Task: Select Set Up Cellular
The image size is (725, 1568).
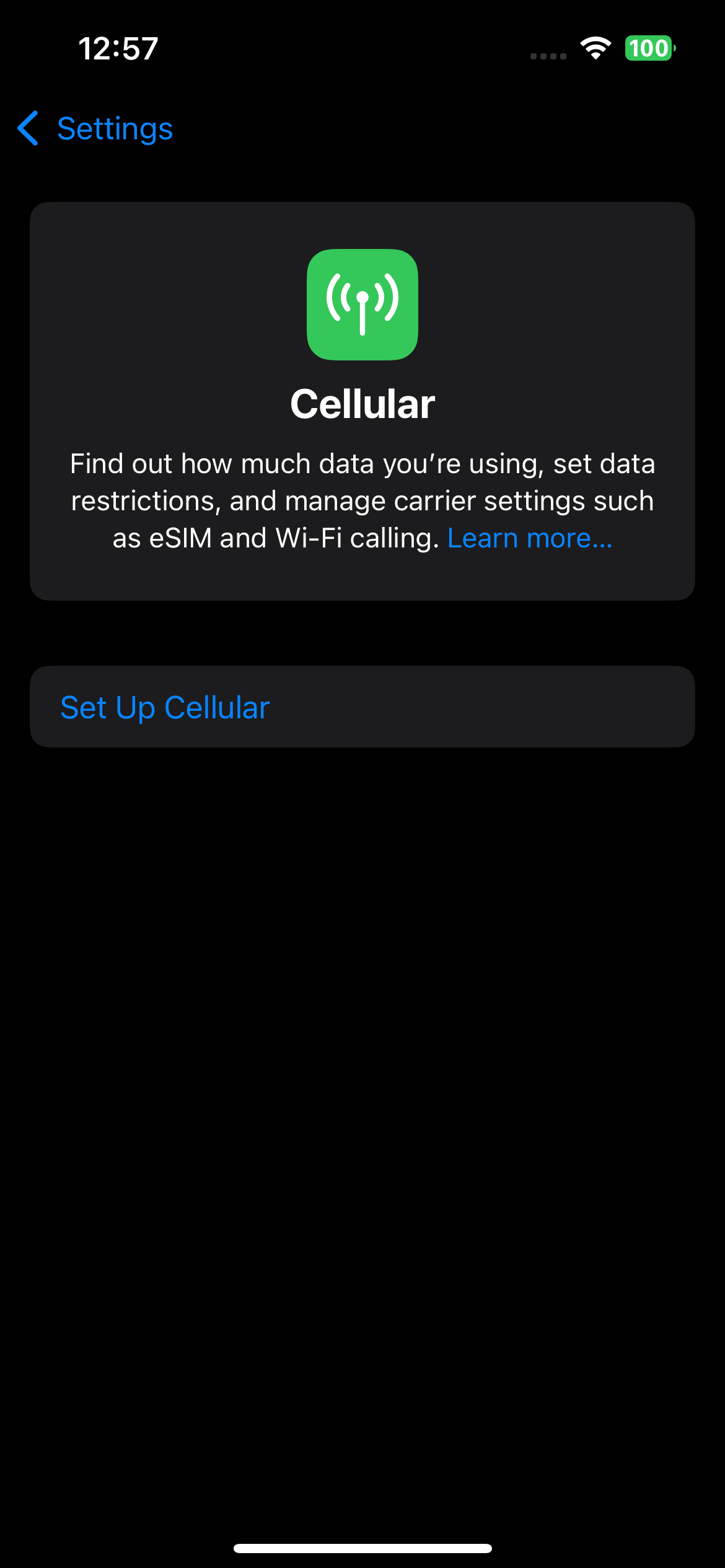Action: [x=362, y=707]
